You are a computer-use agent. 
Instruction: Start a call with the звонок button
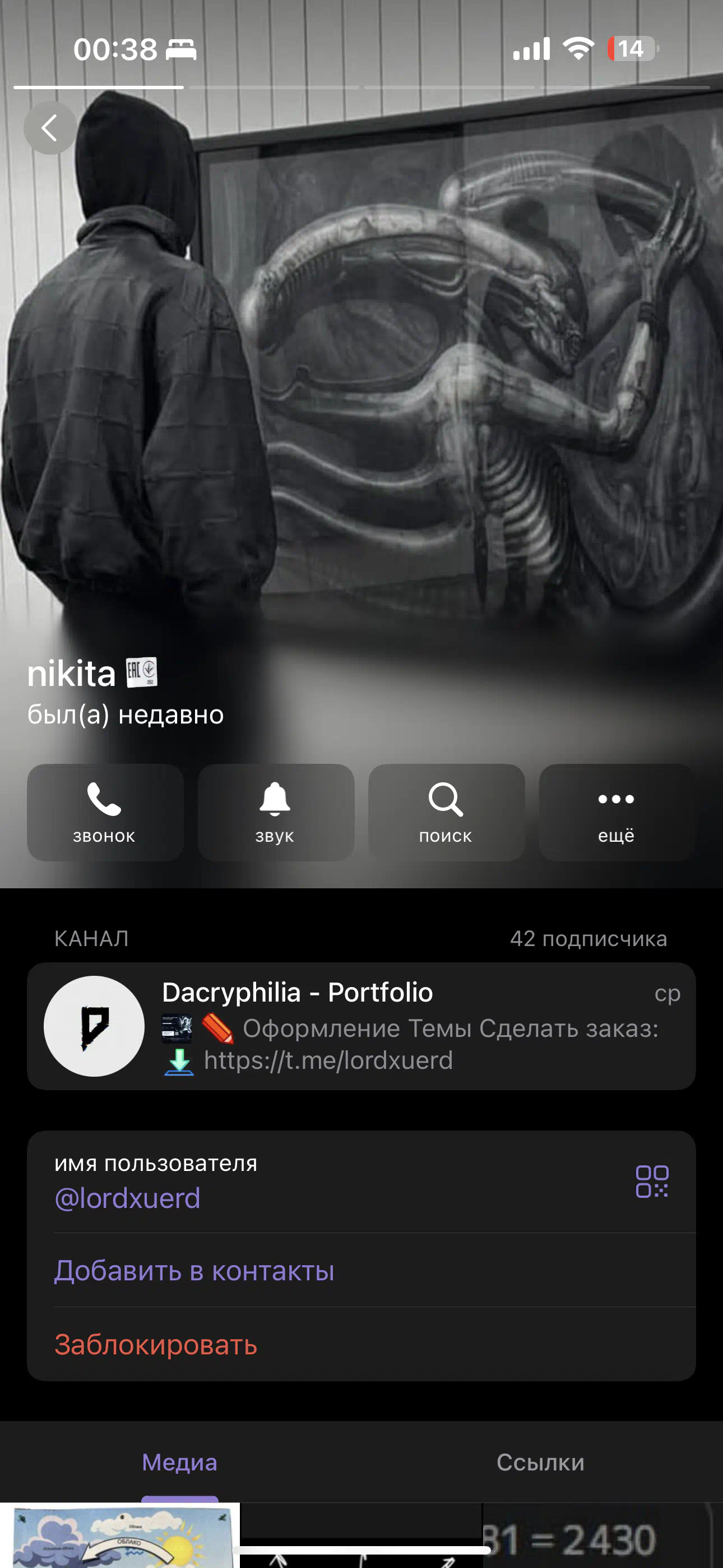pyautogui.click(x=105, y=812)
